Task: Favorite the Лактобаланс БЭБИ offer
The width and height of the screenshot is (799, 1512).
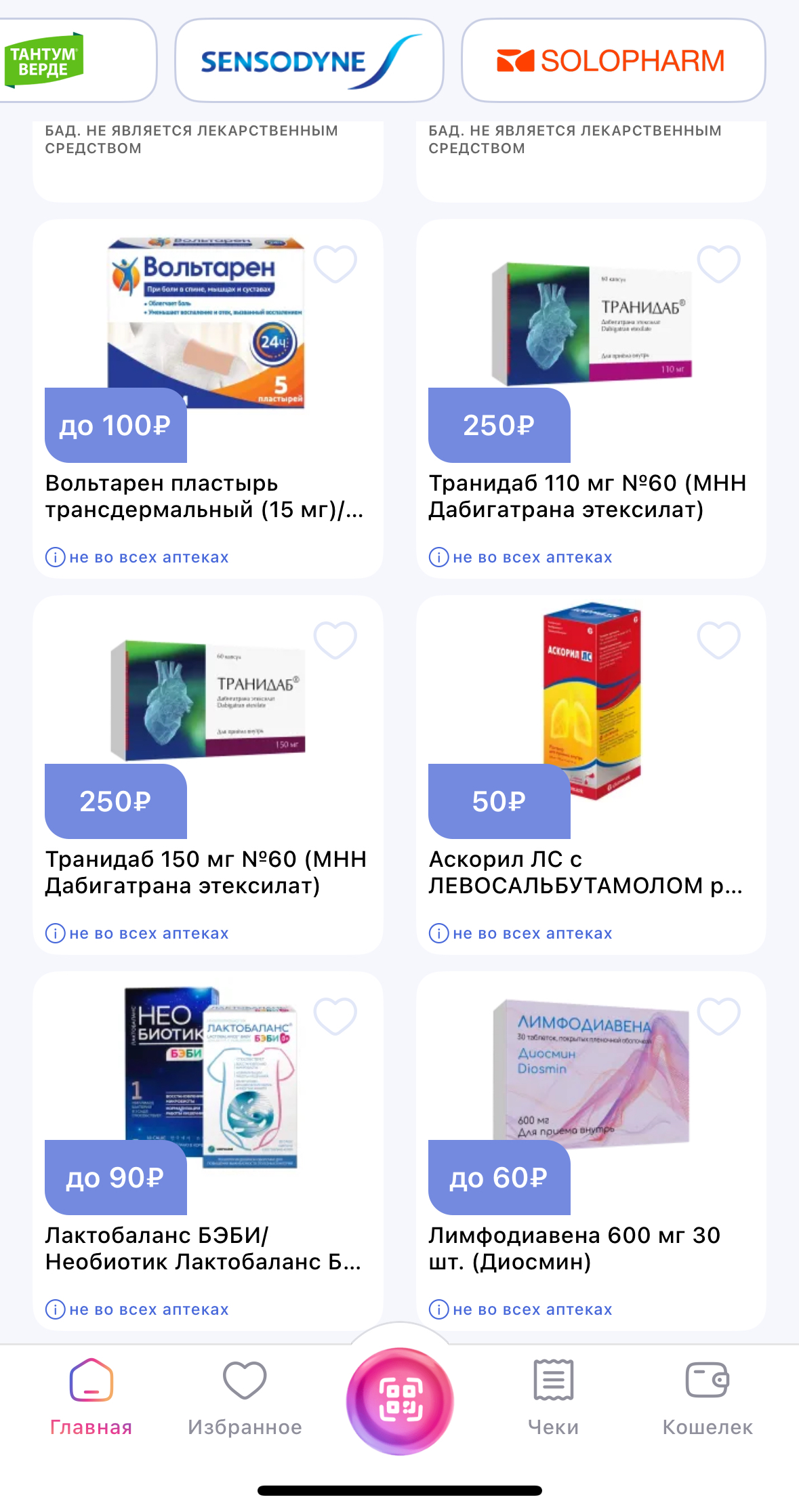Action: pyautogui.click(x=335, y=1016)
